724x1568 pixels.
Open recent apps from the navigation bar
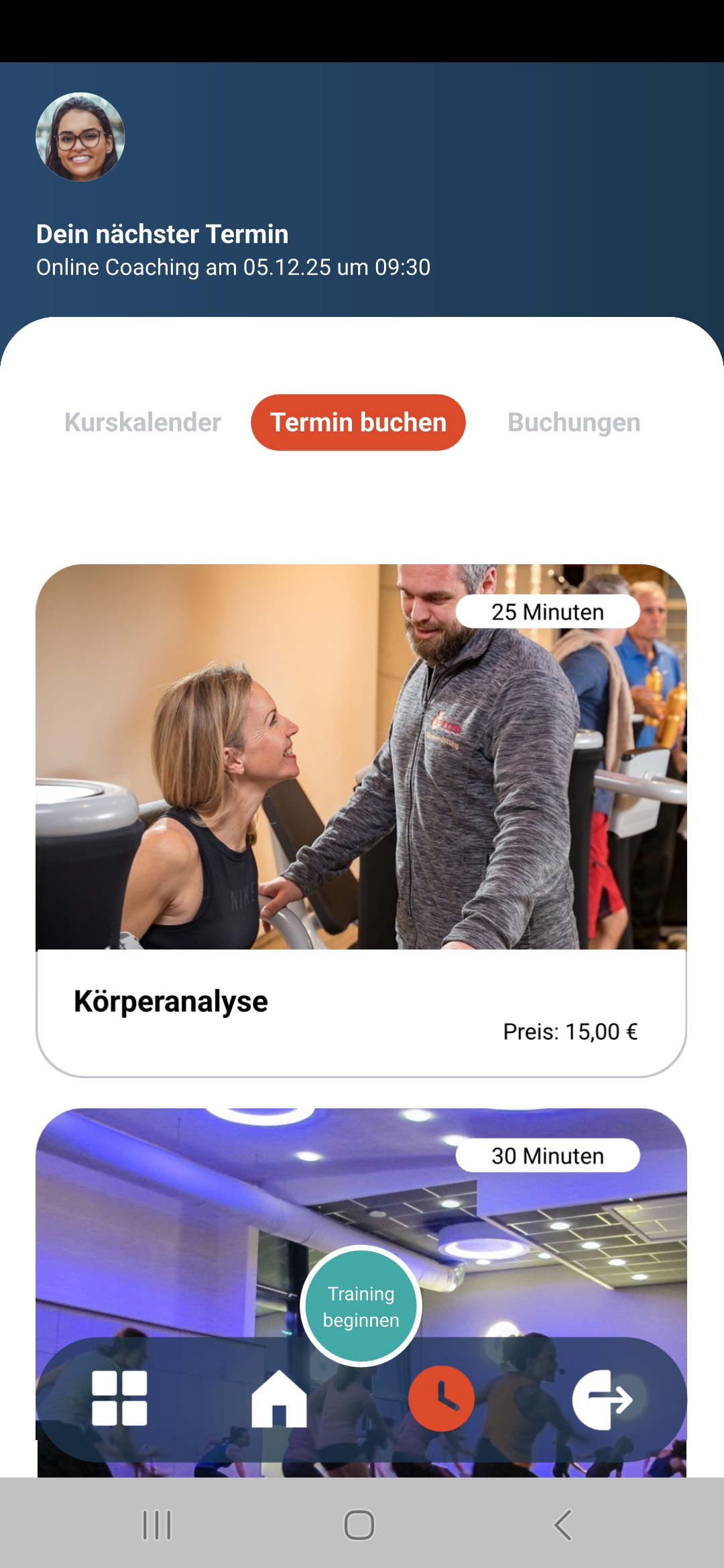(x=158, y=1525)
